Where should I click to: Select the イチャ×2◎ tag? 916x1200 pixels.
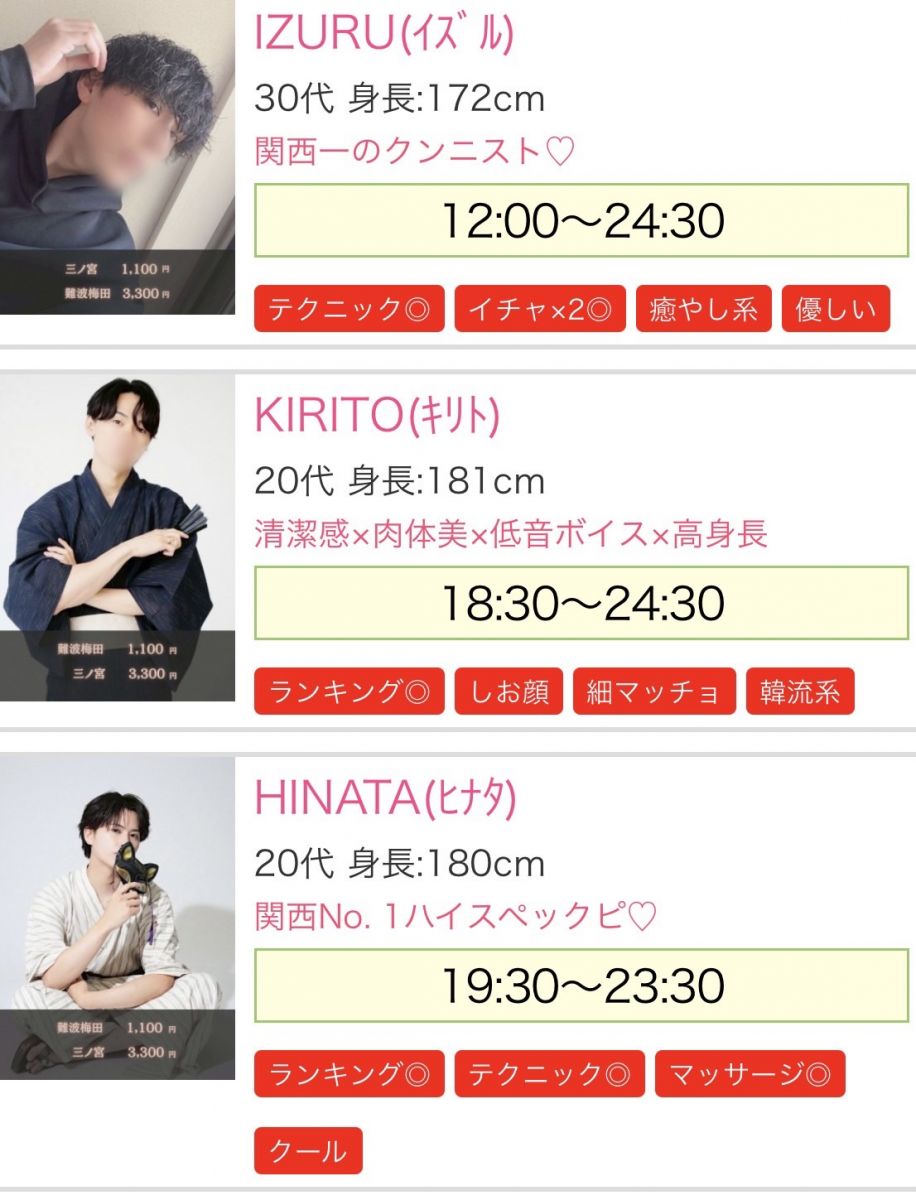(x=540, y=309)
